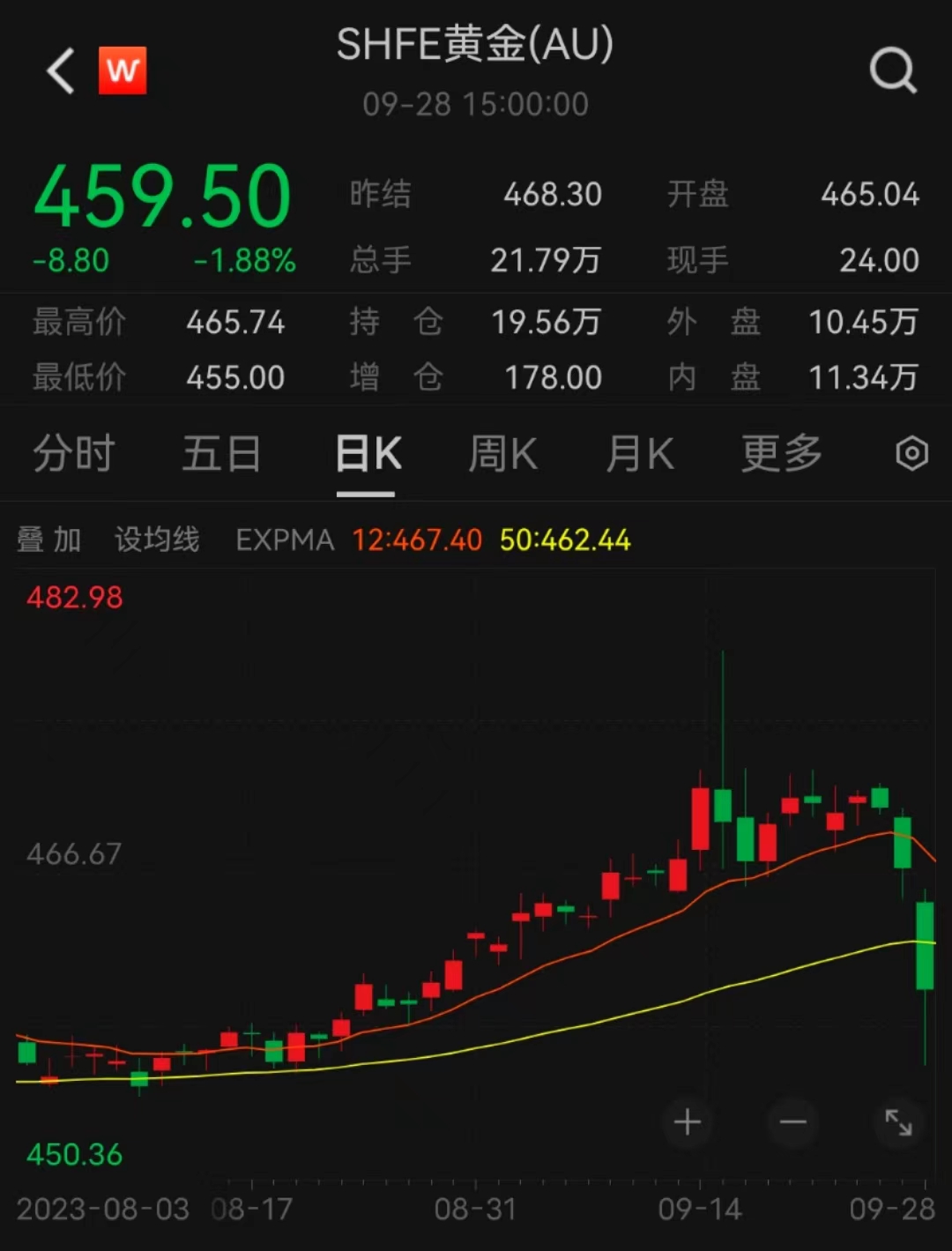Screen dimensions: 952x1251
Task: Switch to the 五日 chart tab
Action: pos(220,455)
